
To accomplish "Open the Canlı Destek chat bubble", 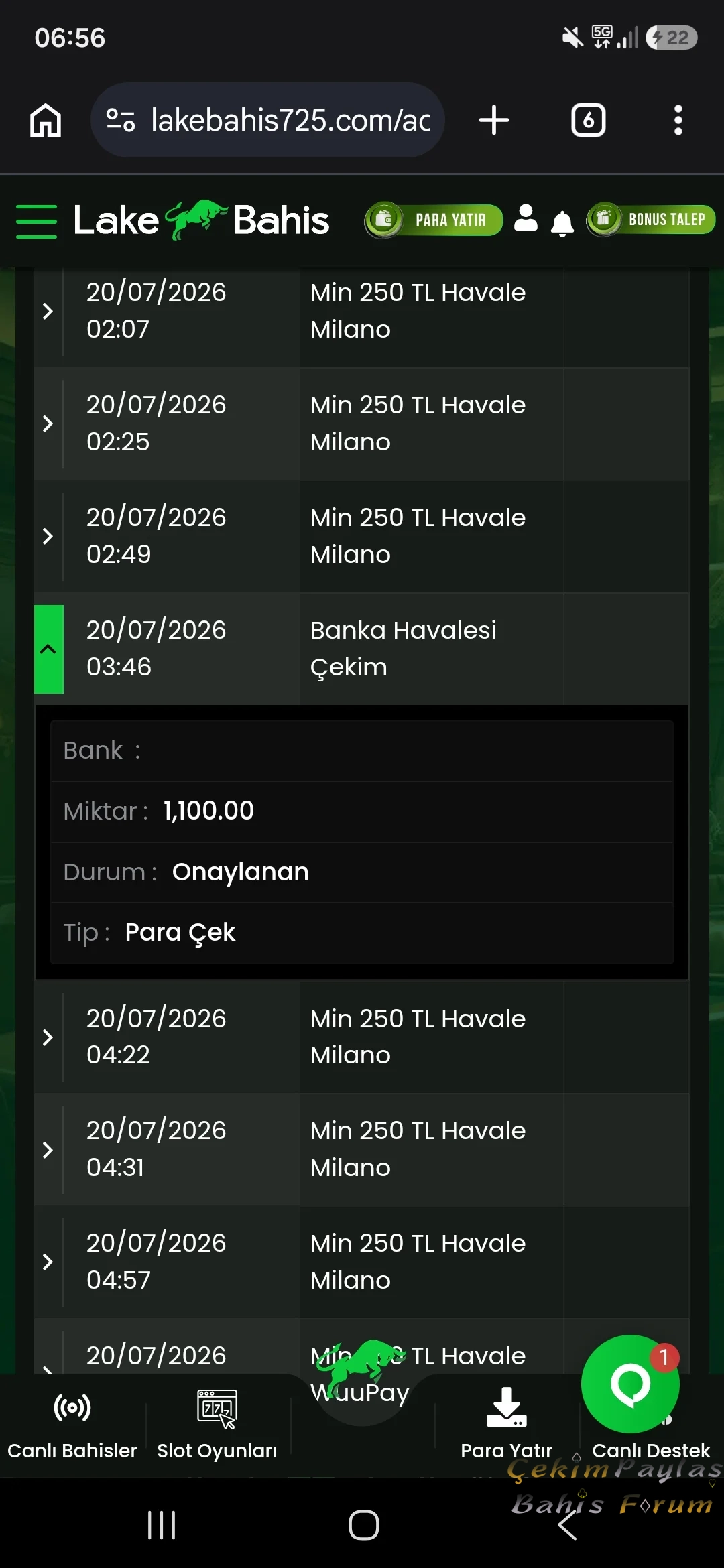I will [630, 1384].
